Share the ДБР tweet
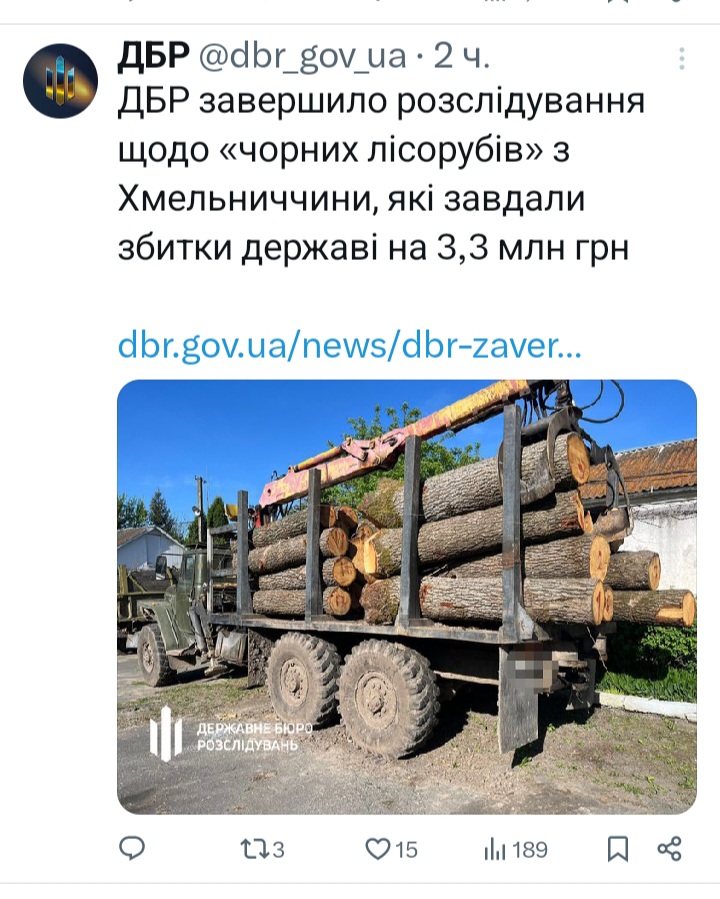This screenshot has height=899, width=720. pos(669,849)
